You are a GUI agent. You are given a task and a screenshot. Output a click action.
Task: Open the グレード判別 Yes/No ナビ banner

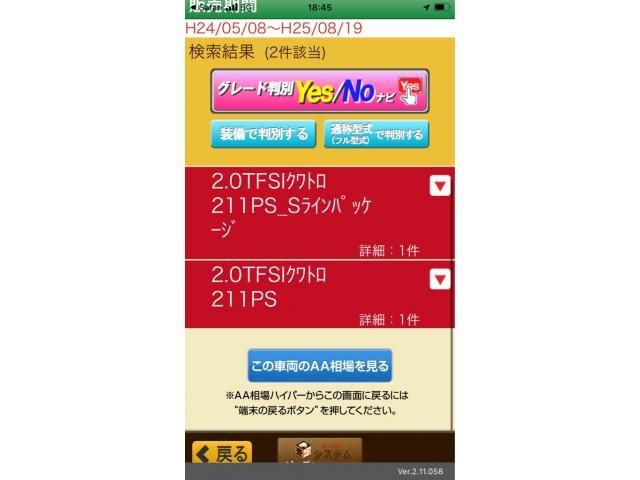(319, 92)
